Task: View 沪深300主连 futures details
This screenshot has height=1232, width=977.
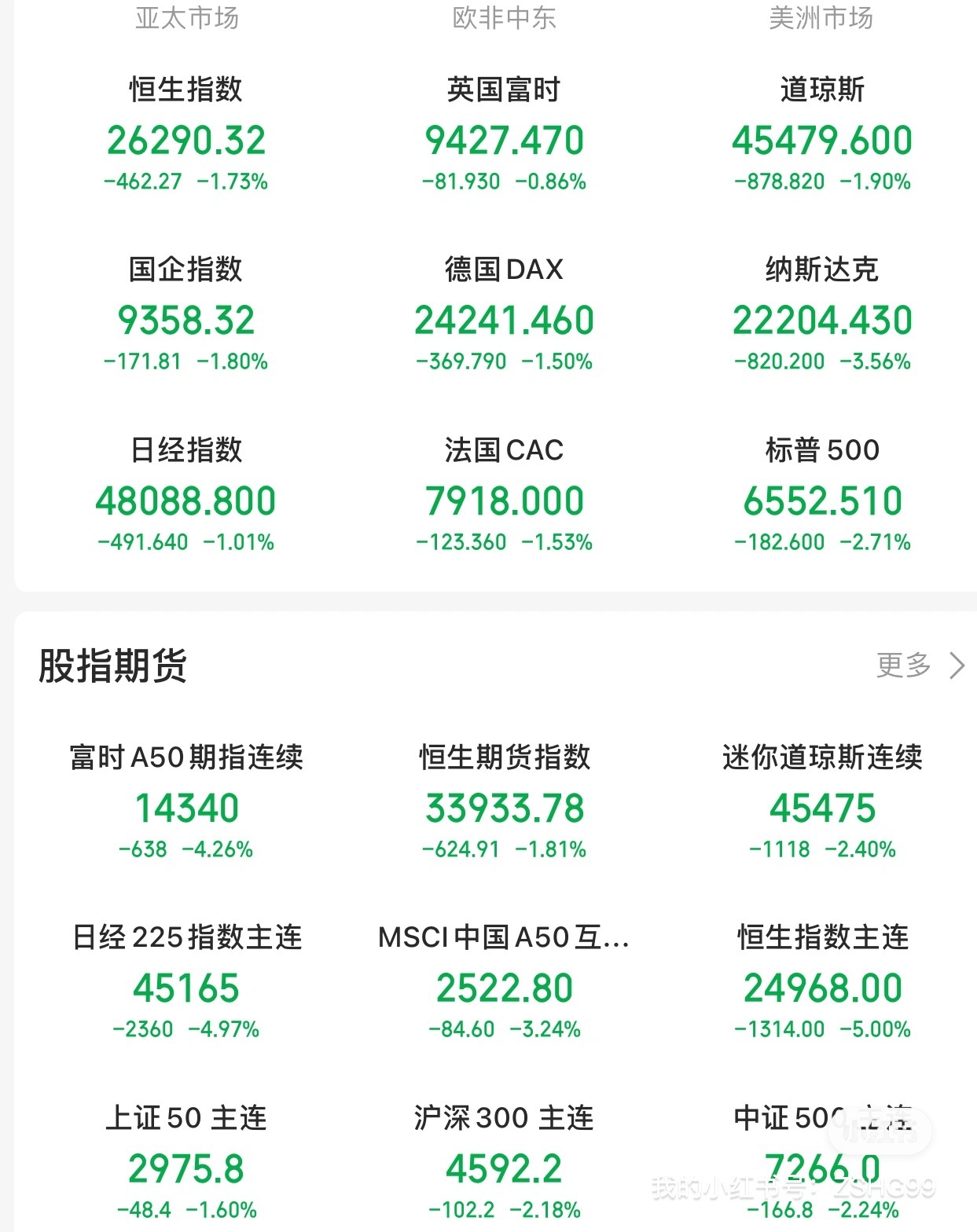Action: click(504, 1164)
